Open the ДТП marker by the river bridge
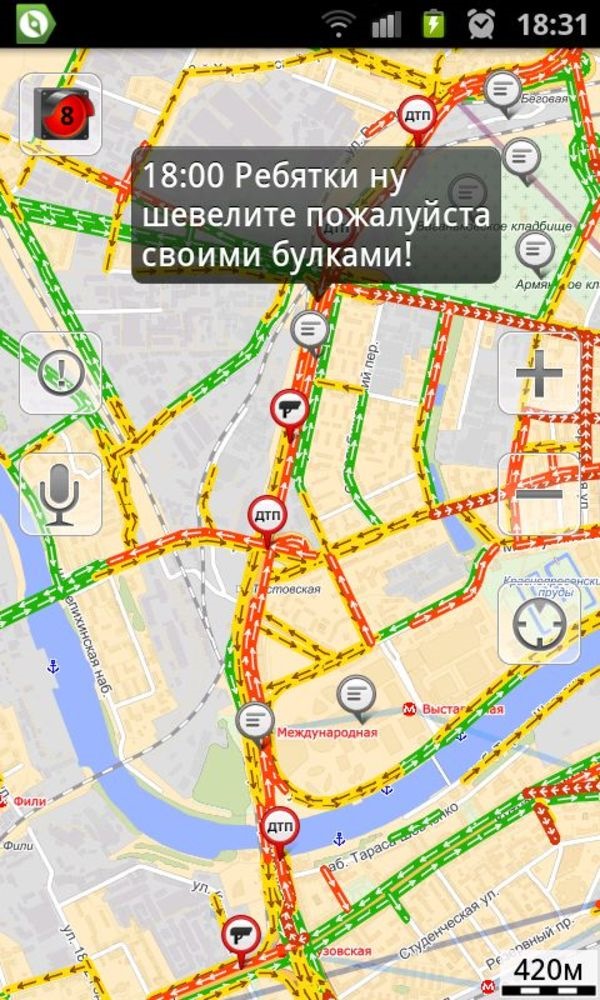 pos(279,828)
